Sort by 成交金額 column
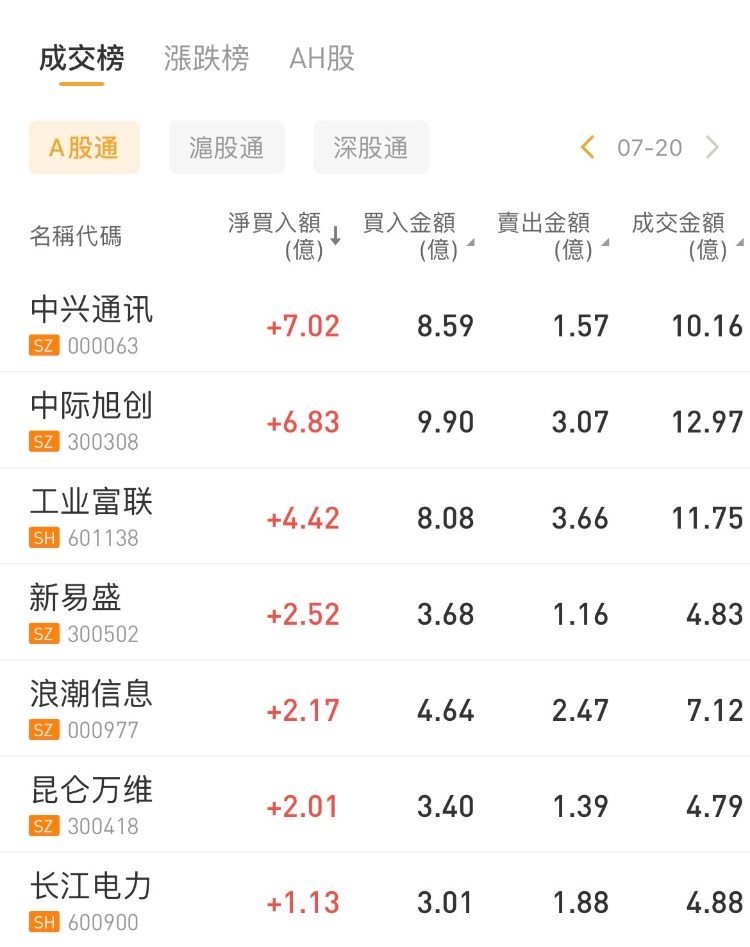 pyautogui.click(x=686, y=236)
